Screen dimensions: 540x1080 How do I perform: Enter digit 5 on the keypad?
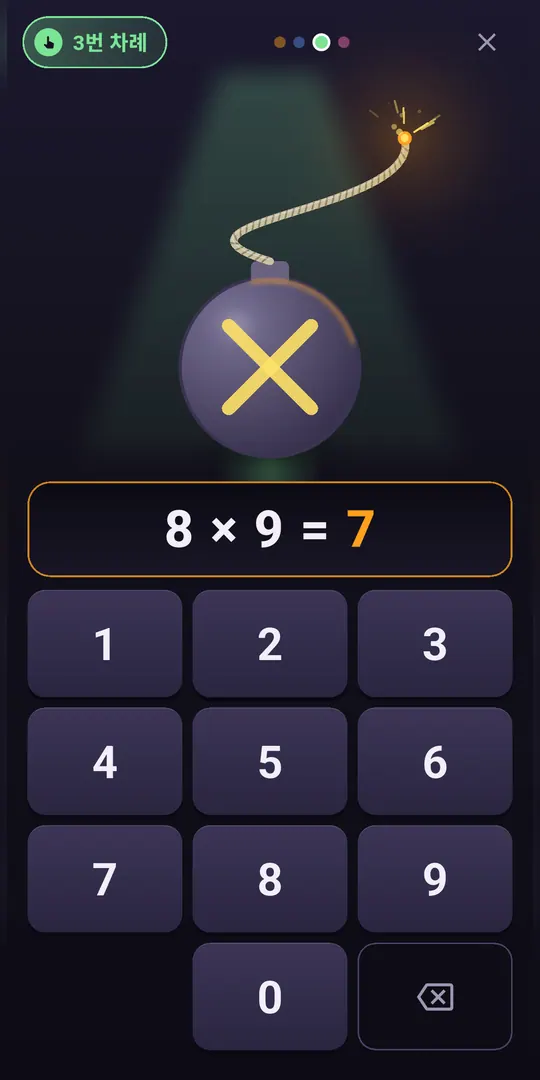[x=270, y=761]
